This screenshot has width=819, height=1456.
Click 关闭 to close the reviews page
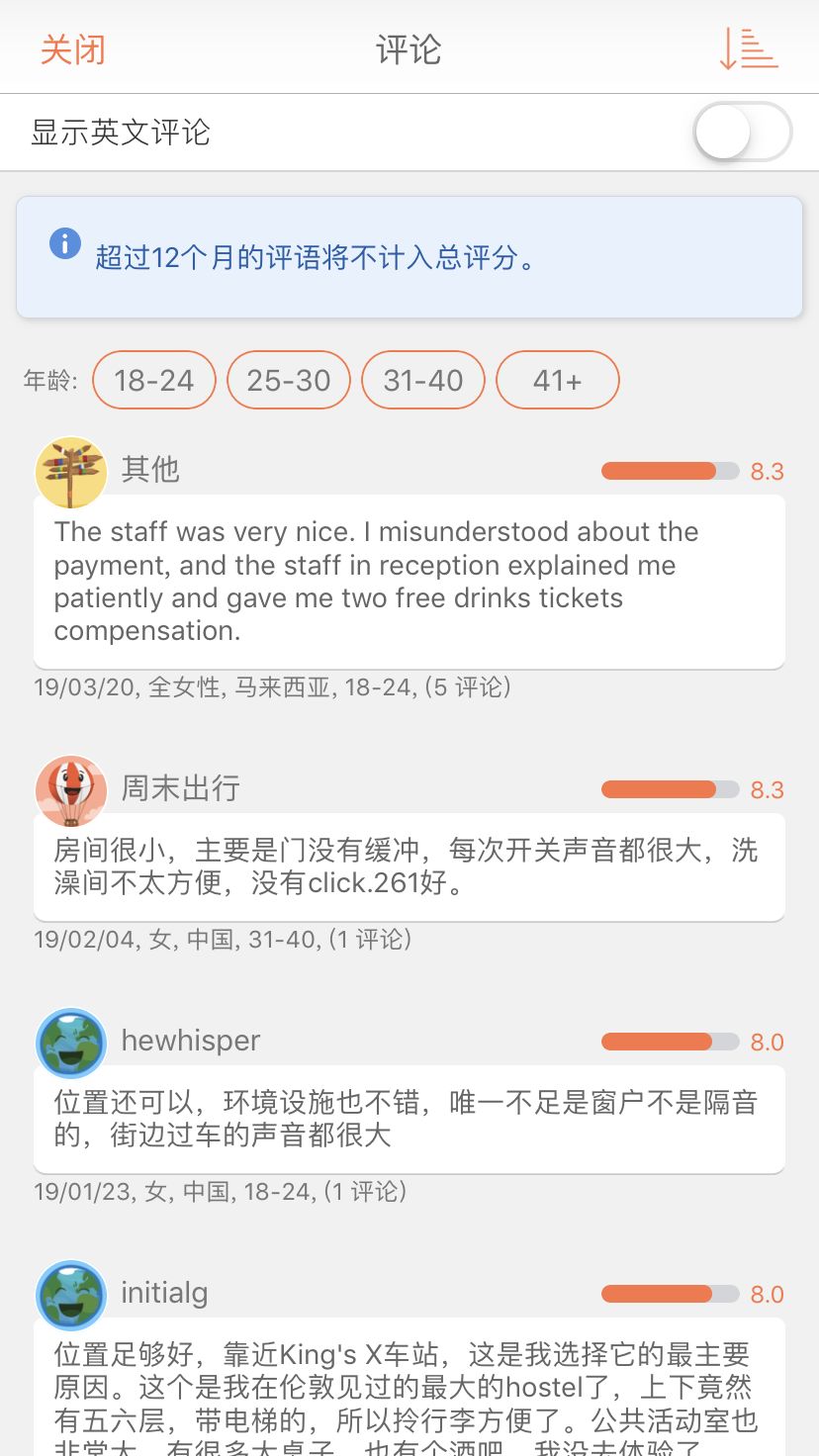coord(71,46)
